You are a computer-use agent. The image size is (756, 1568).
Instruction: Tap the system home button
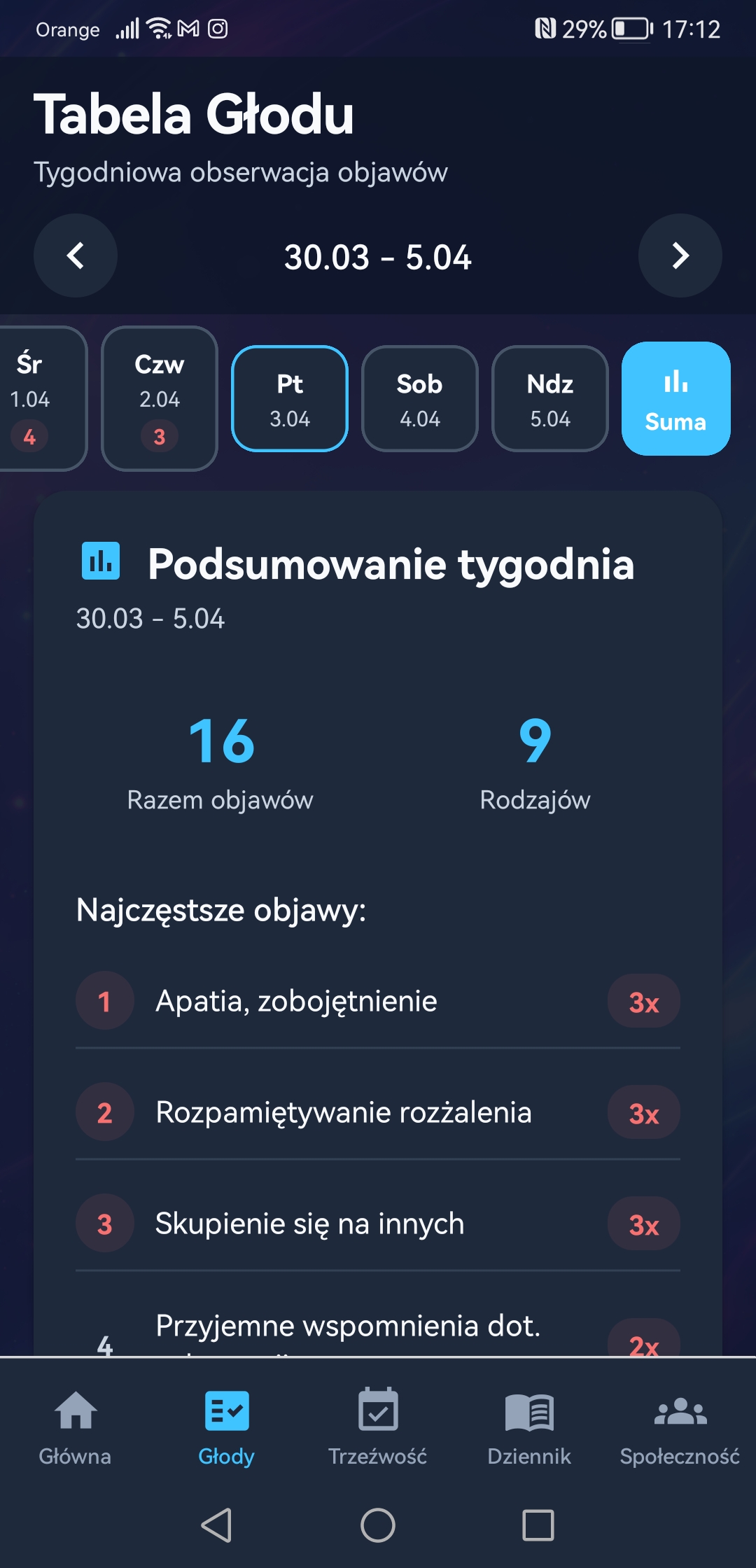point(378,1525)
